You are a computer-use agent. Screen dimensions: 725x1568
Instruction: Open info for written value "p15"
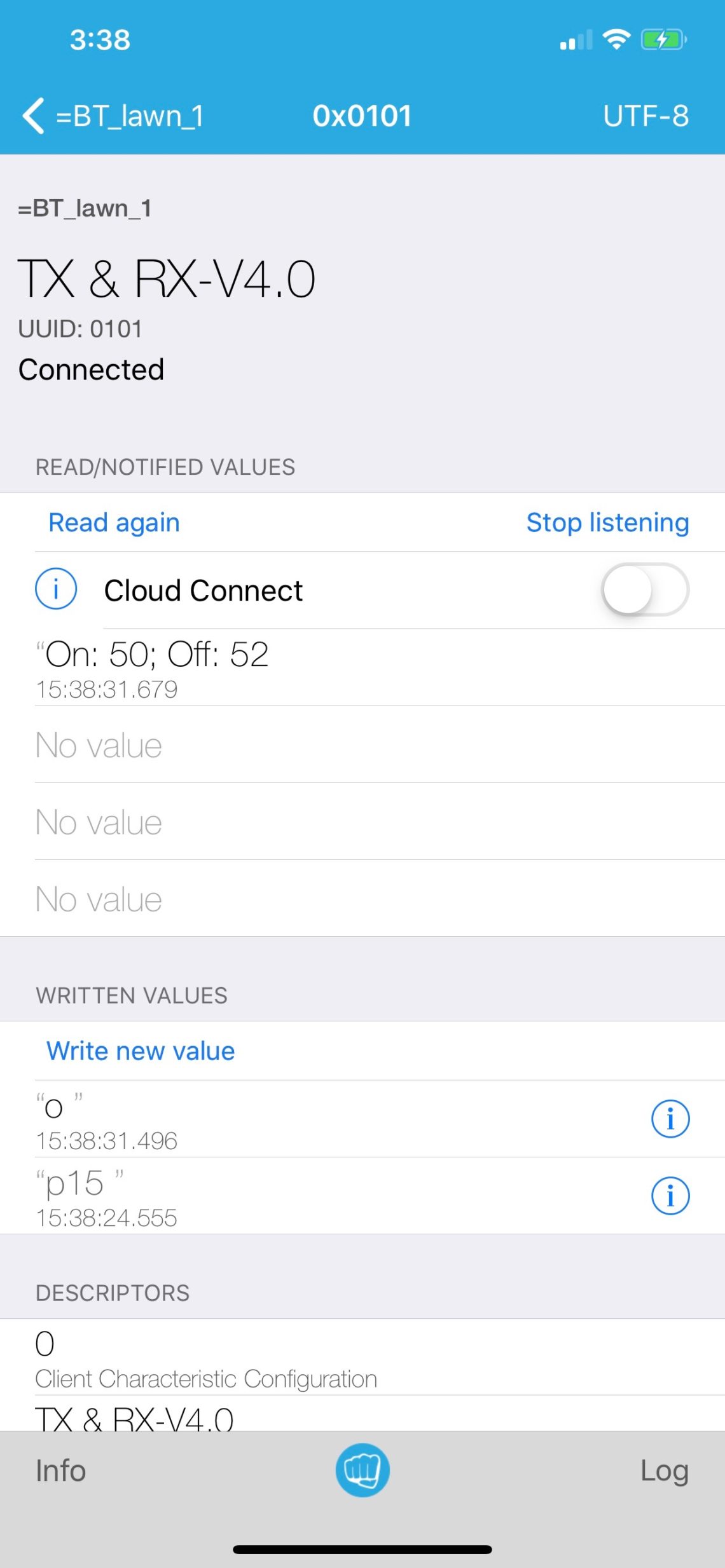[670, 1196]
